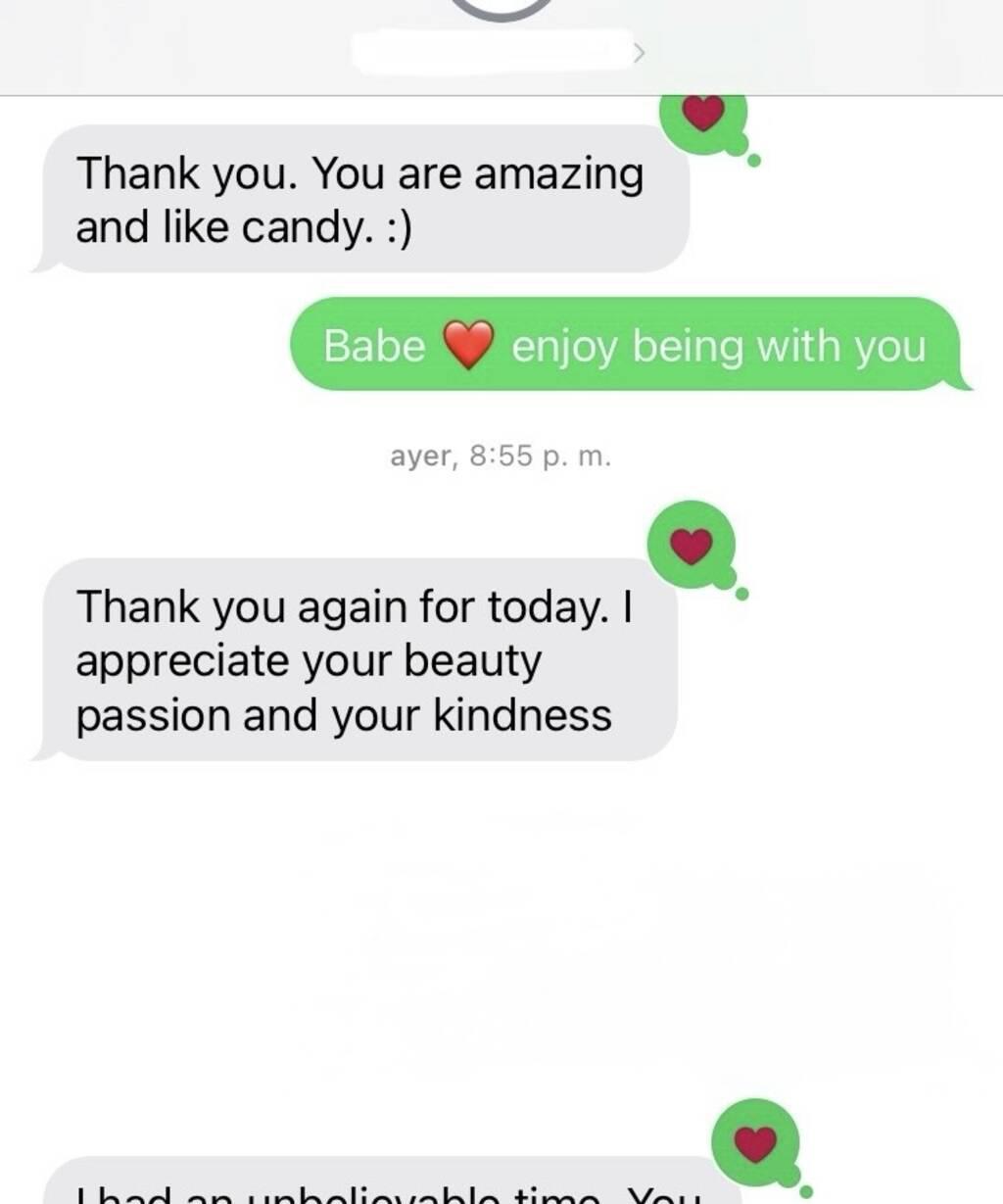The image size is (1003, 1204).
Task: Tap heart reaction on "Thank you again" message
Action: pyautogui.click(x=692, y=544)
